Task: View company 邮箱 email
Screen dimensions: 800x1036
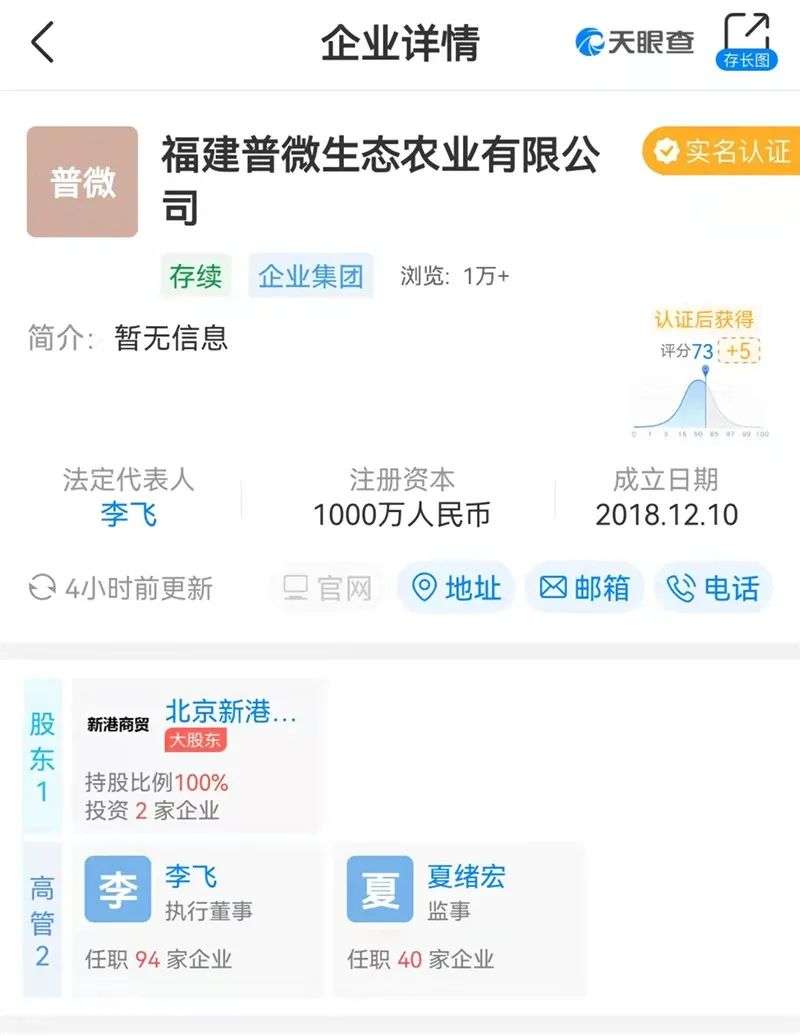Action: pos(585,588)
